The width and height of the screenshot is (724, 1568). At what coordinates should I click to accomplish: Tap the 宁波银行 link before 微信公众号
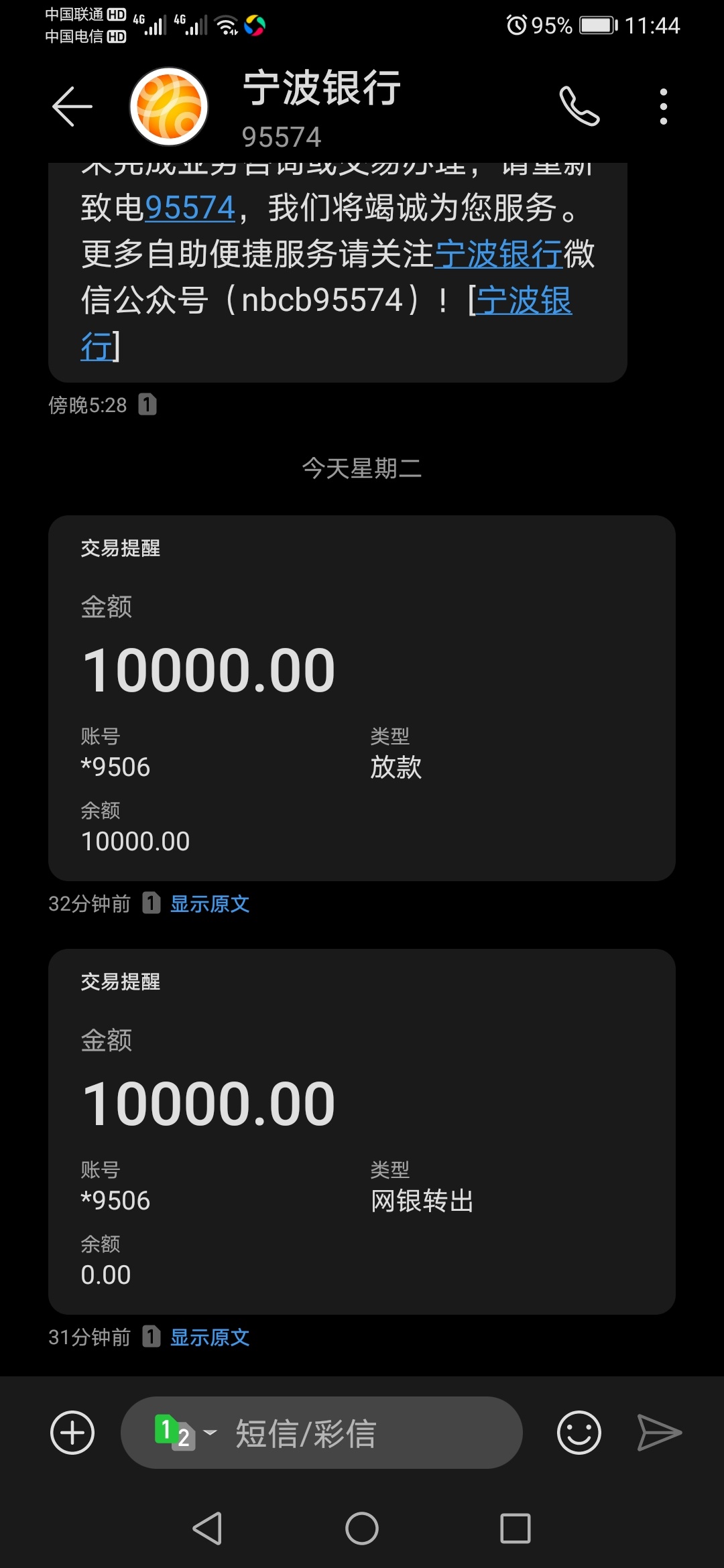499,254
